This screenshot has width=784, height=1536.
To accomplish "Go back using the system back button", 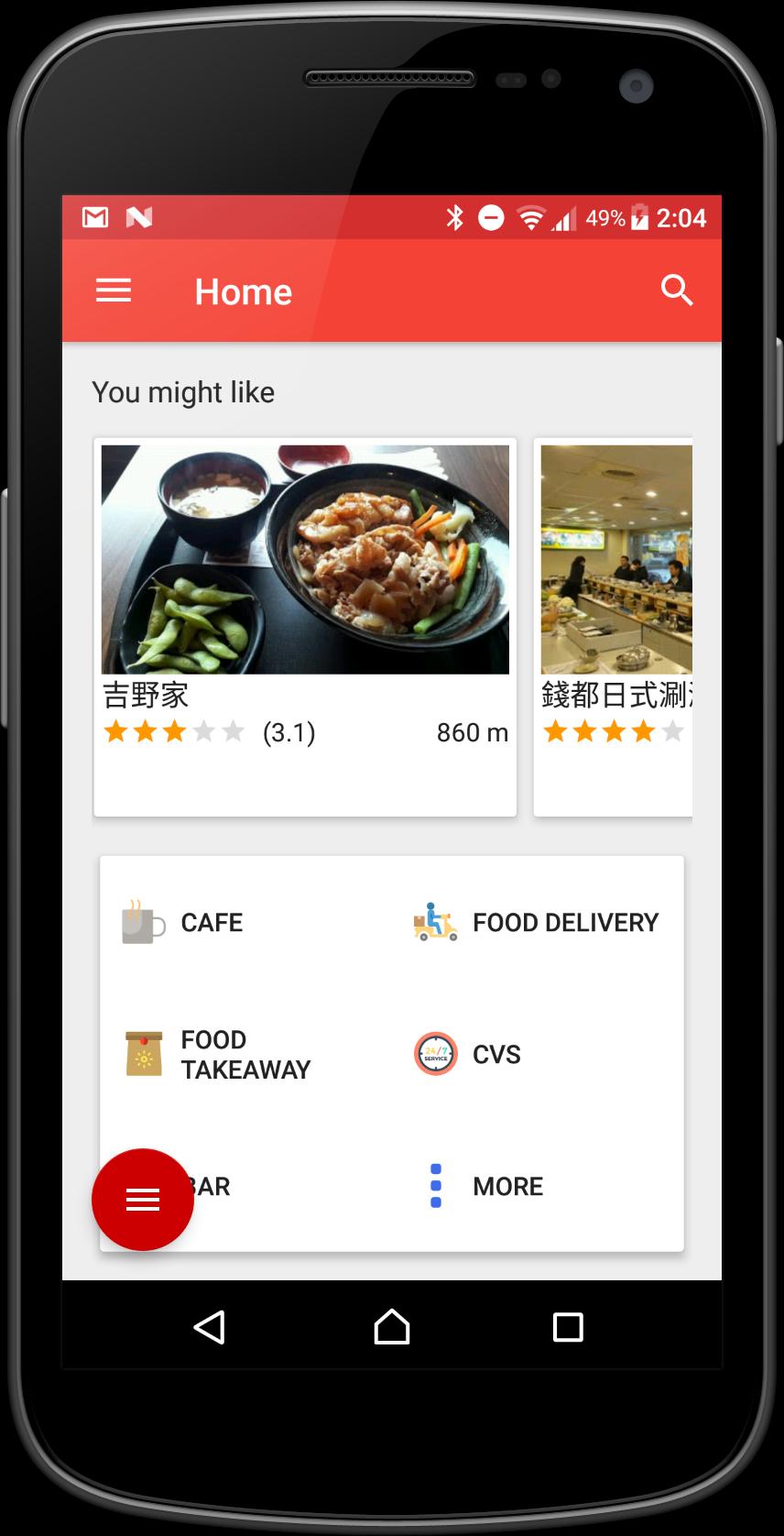I will pos(210,1326).
